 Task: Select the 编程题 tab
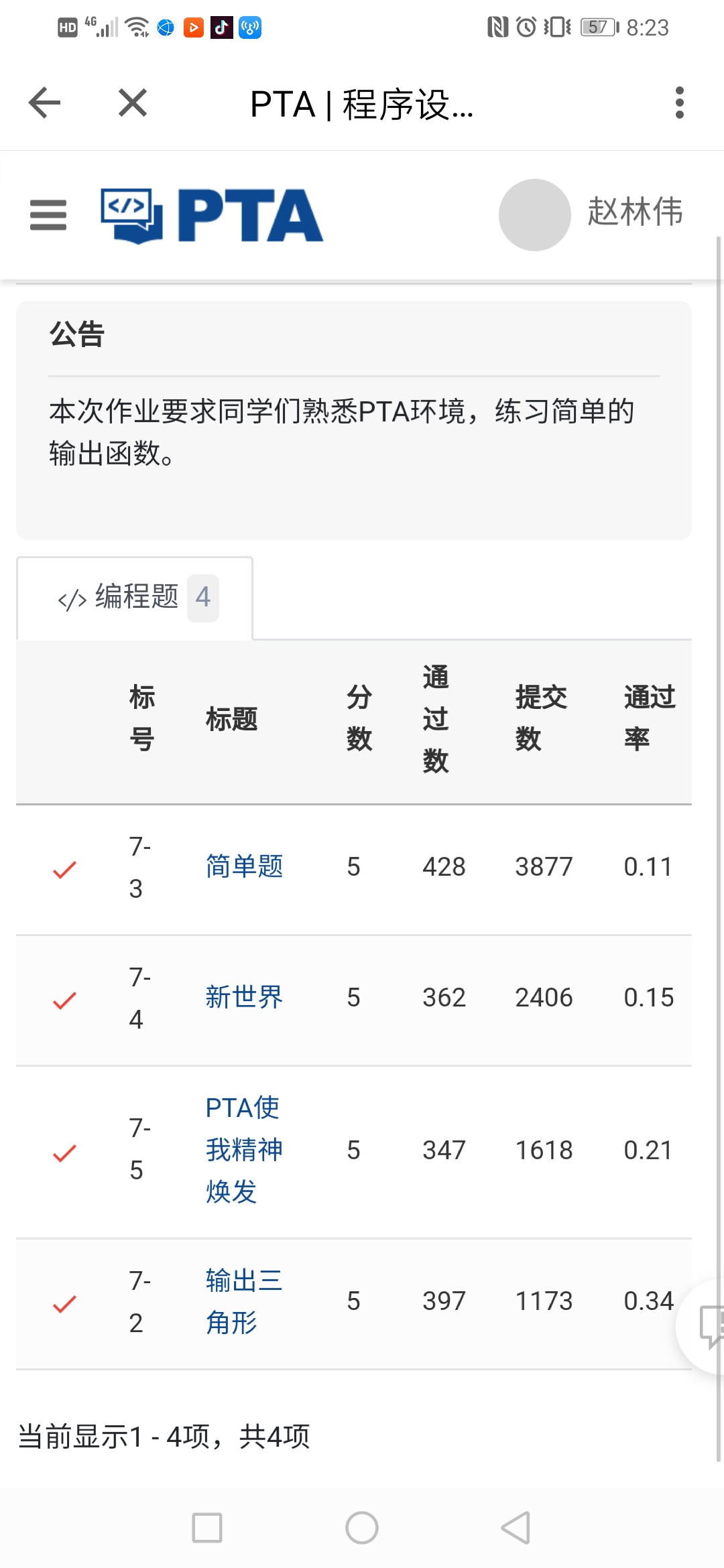click(136, 597)
